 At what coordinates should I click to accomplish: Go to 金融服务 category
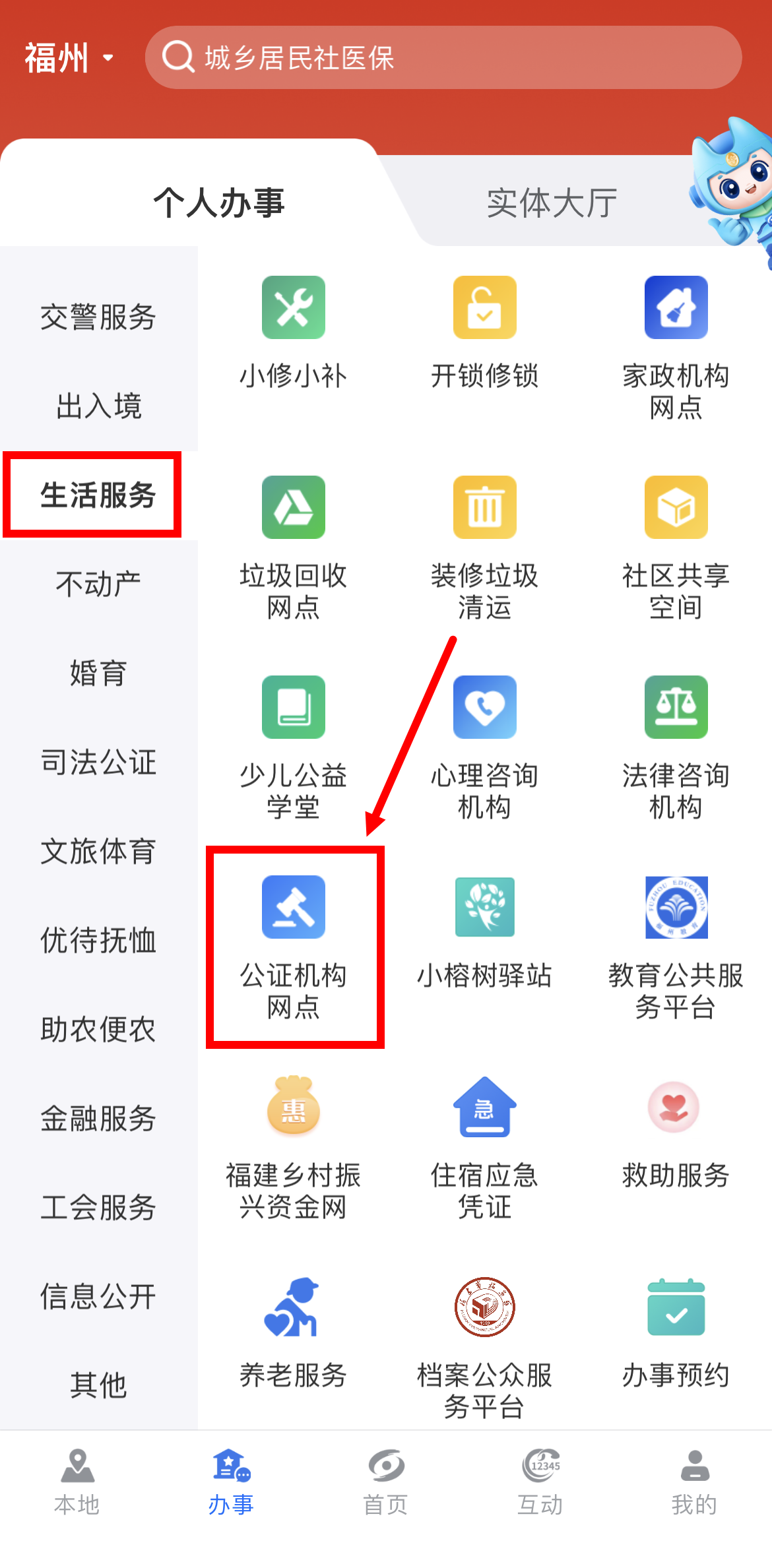98,1118
